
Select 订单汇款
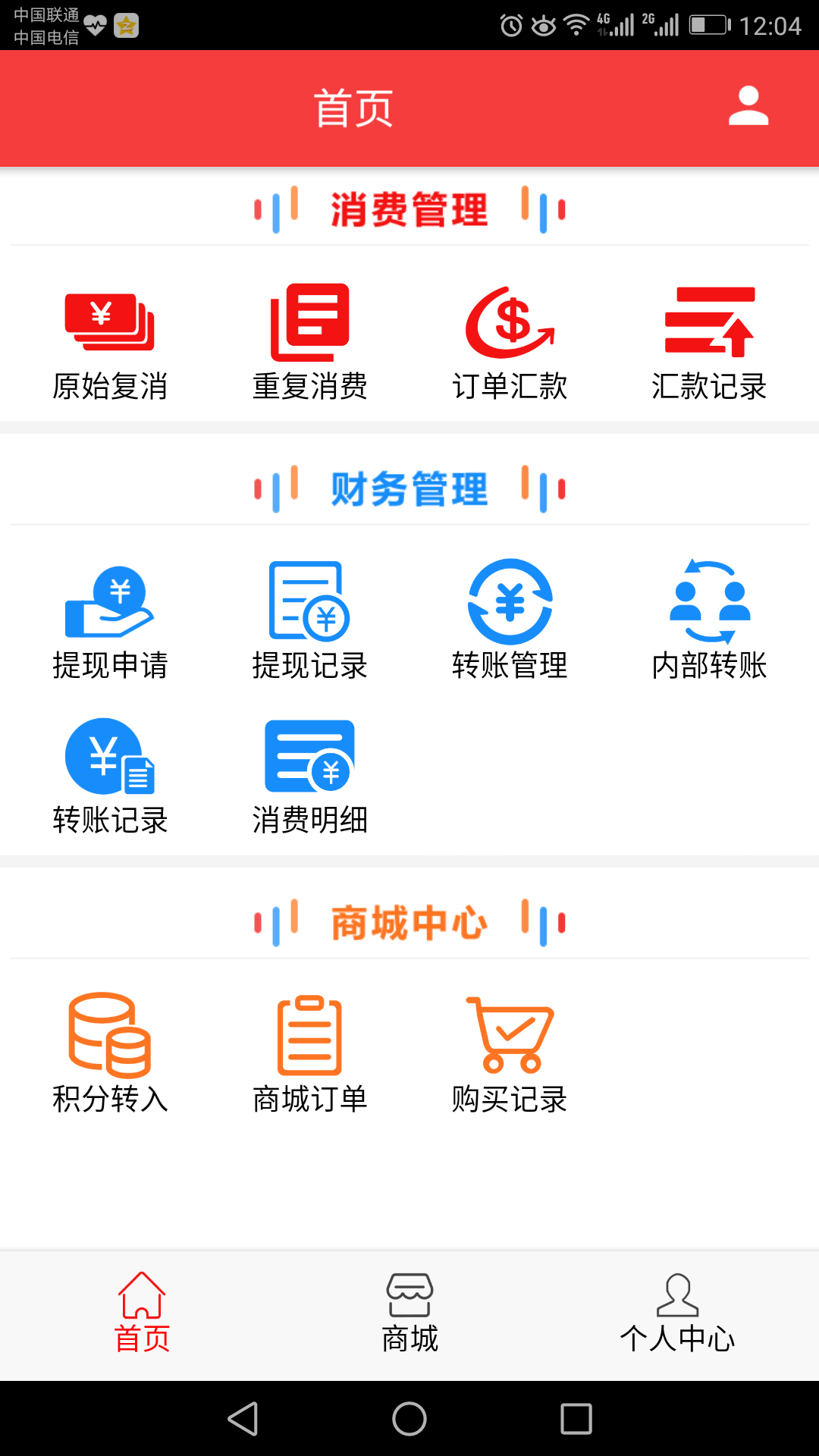510,344
